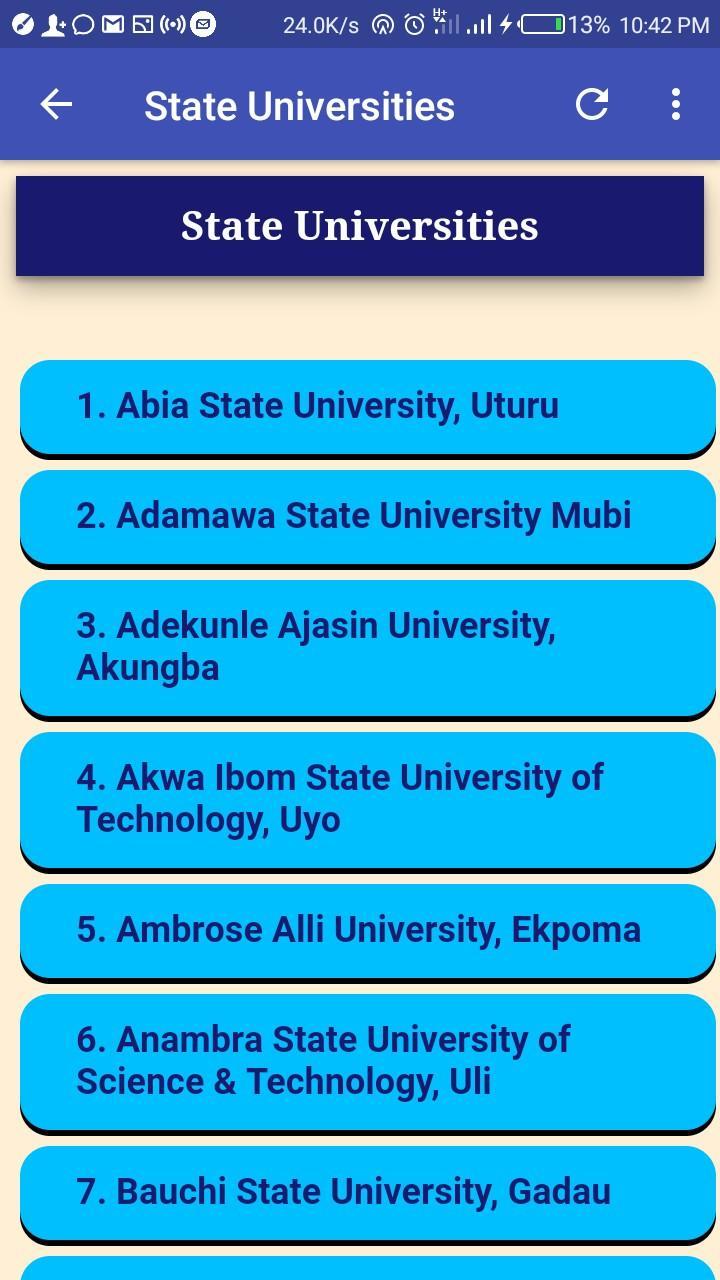Image resolution: width=720 pixels, height=1280 pixels.
Task: Open Akwa Ibom State University of Technology
Action: tap(367, 798)
